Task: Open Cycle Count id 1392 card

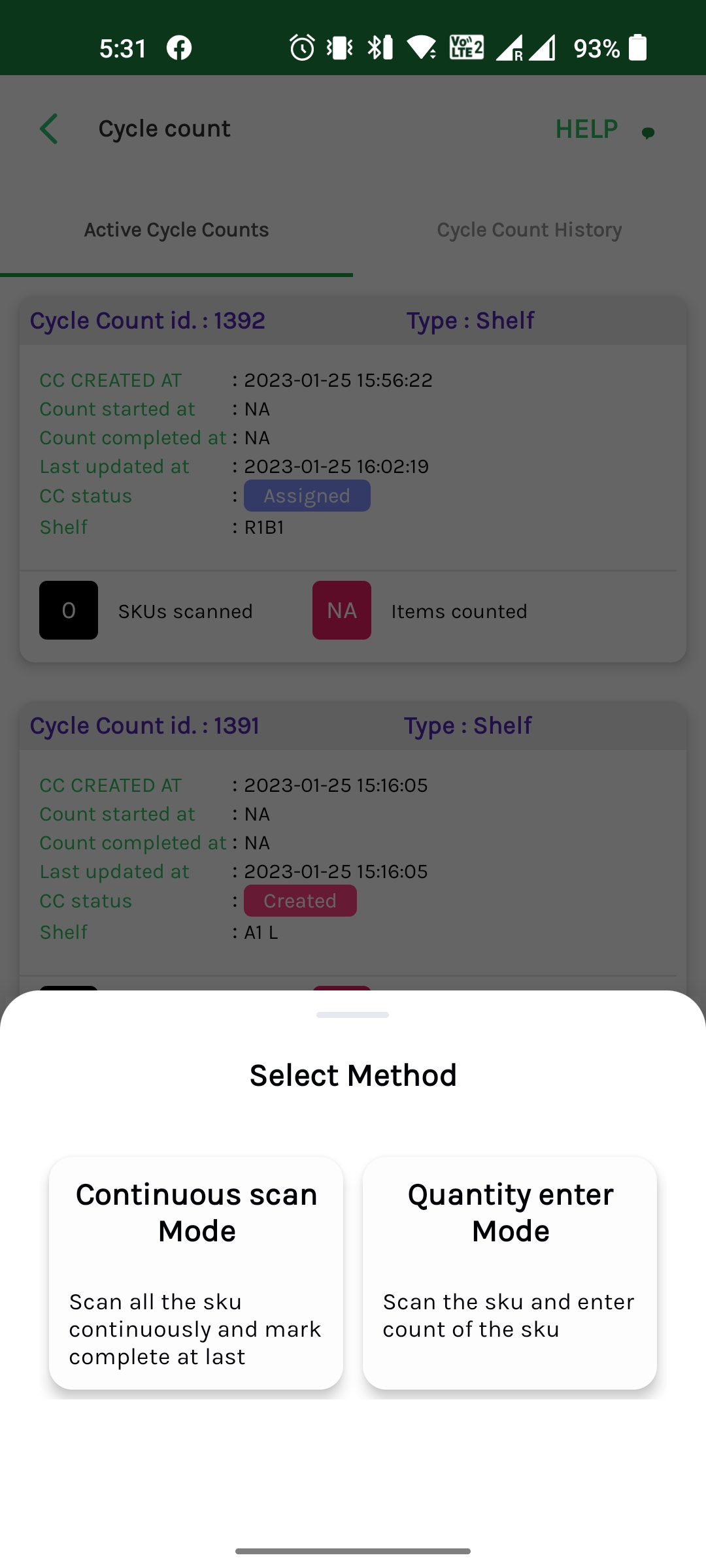Action: click(353, 480)
